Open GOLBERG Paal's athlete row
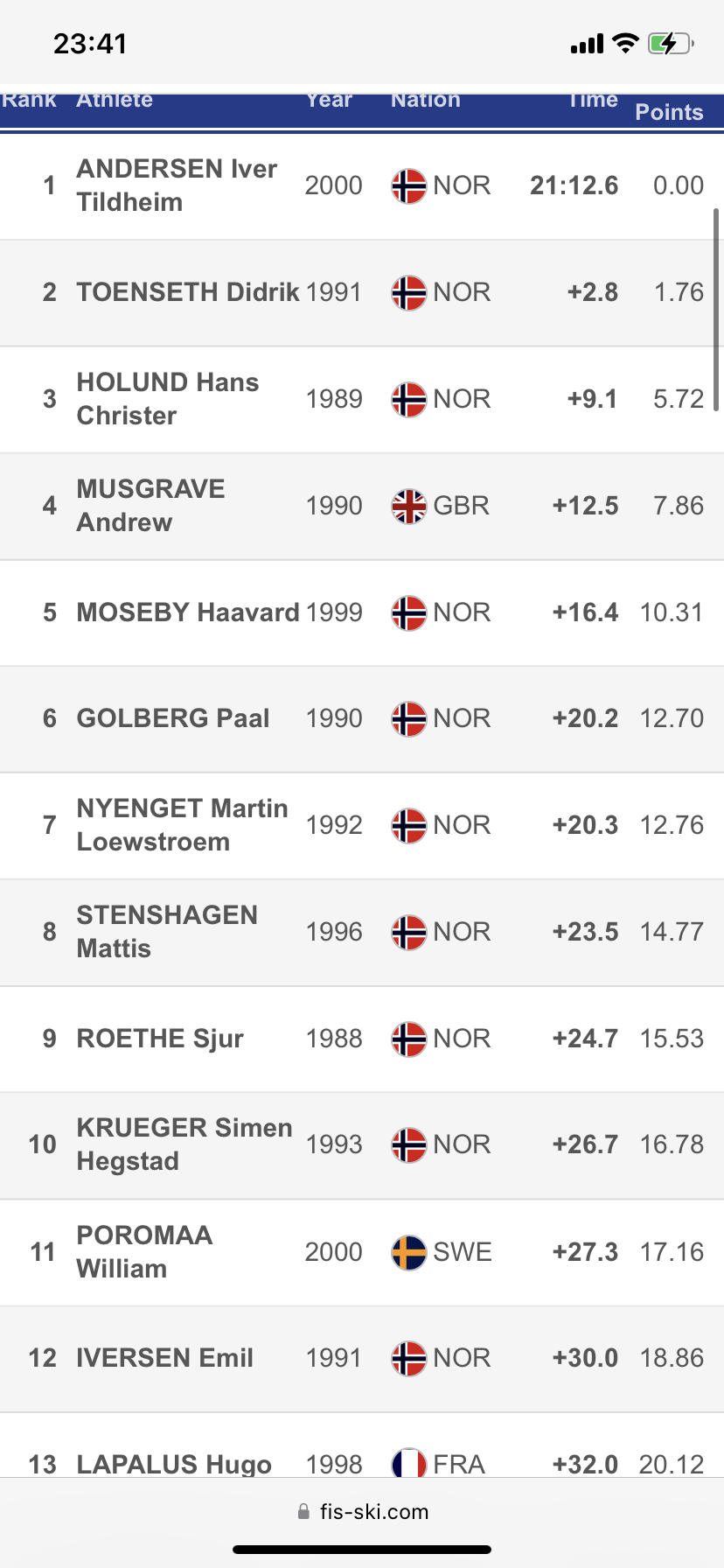Viewport: 724px width, 1568px height. coord(362,718)
